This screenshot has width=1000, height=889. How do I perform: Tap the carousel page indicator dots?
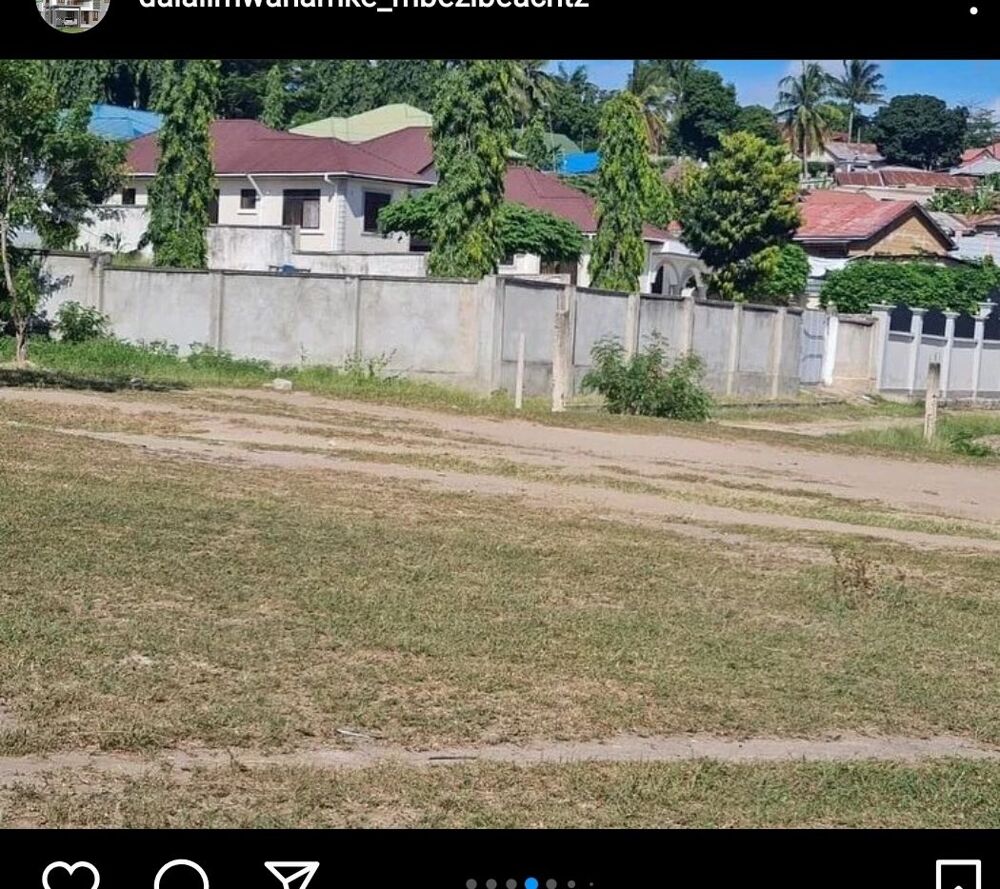531,883
